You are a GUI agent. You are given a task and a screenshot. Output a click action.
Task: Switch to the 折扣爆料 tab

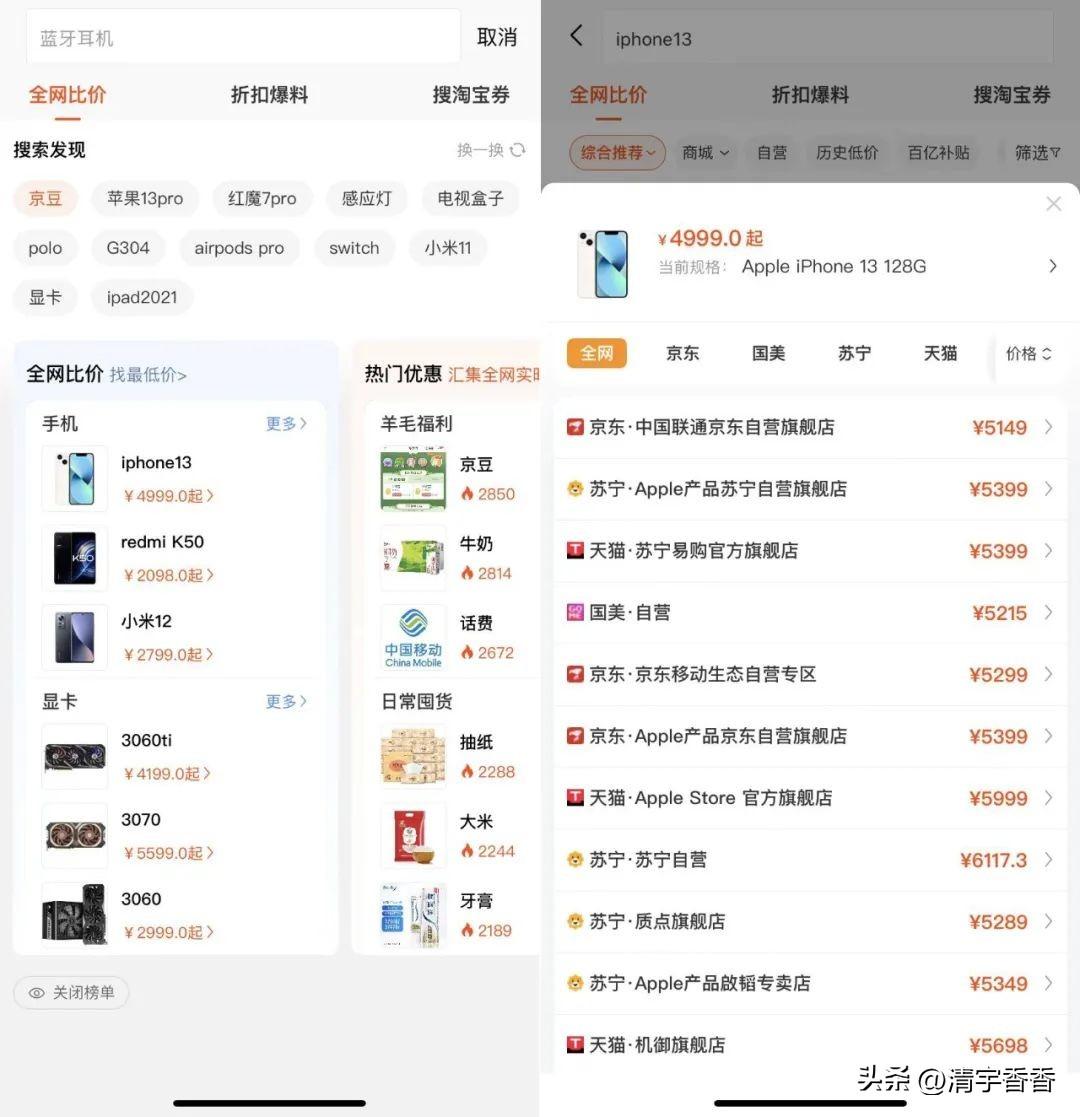point(268,94)
